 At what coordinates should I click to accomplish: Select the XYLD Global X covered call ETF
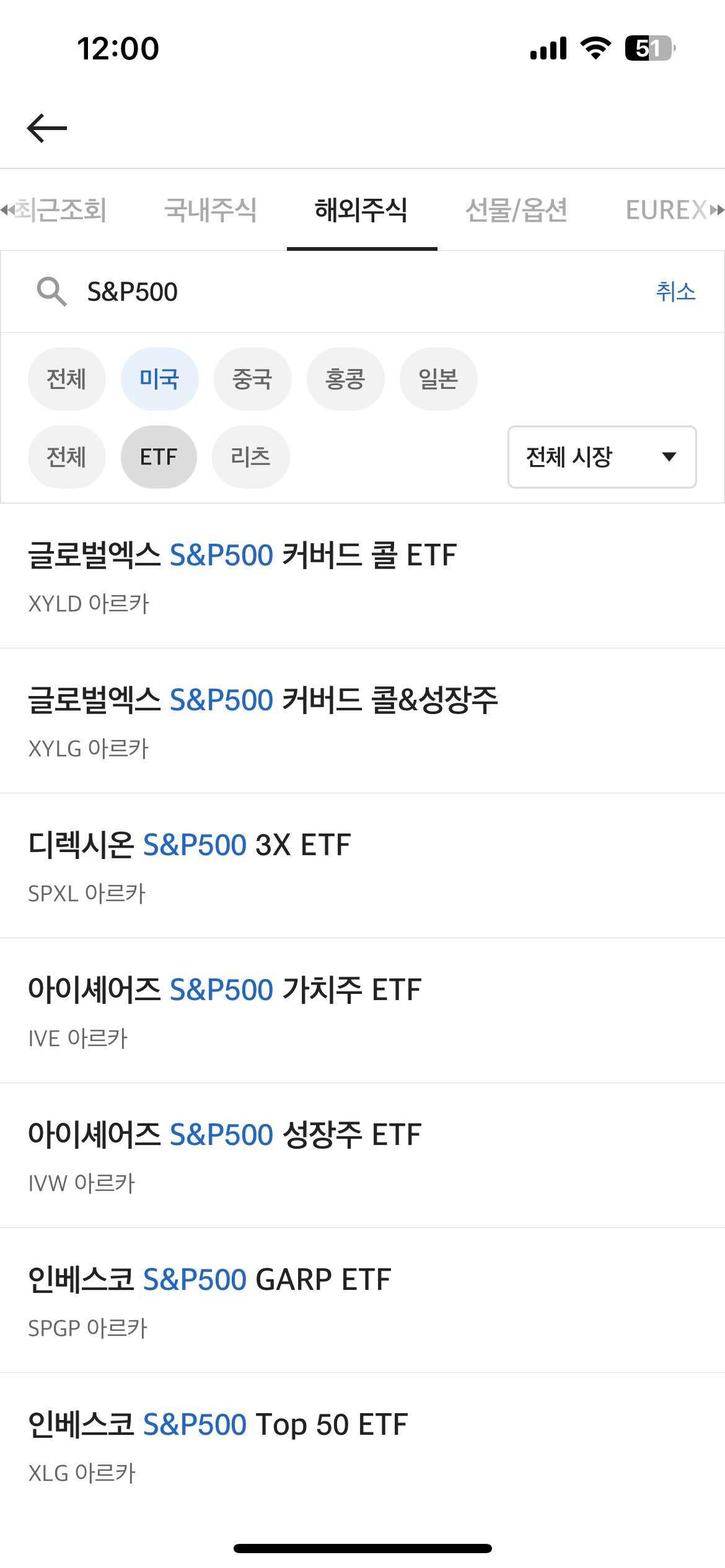[362, 576]
